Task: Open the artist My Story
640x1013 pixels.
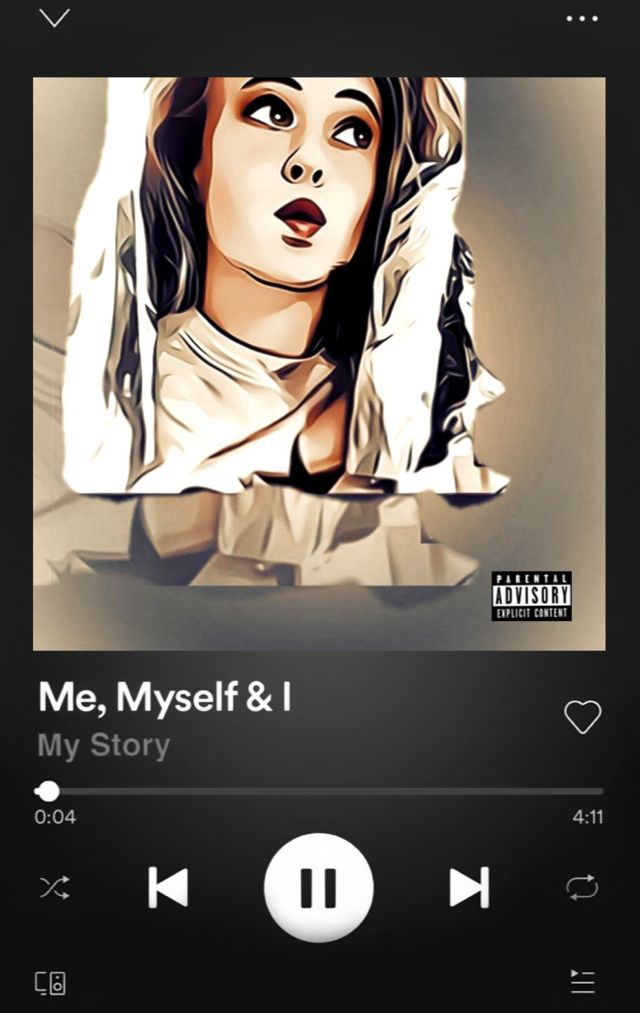Action: point(104,746)
